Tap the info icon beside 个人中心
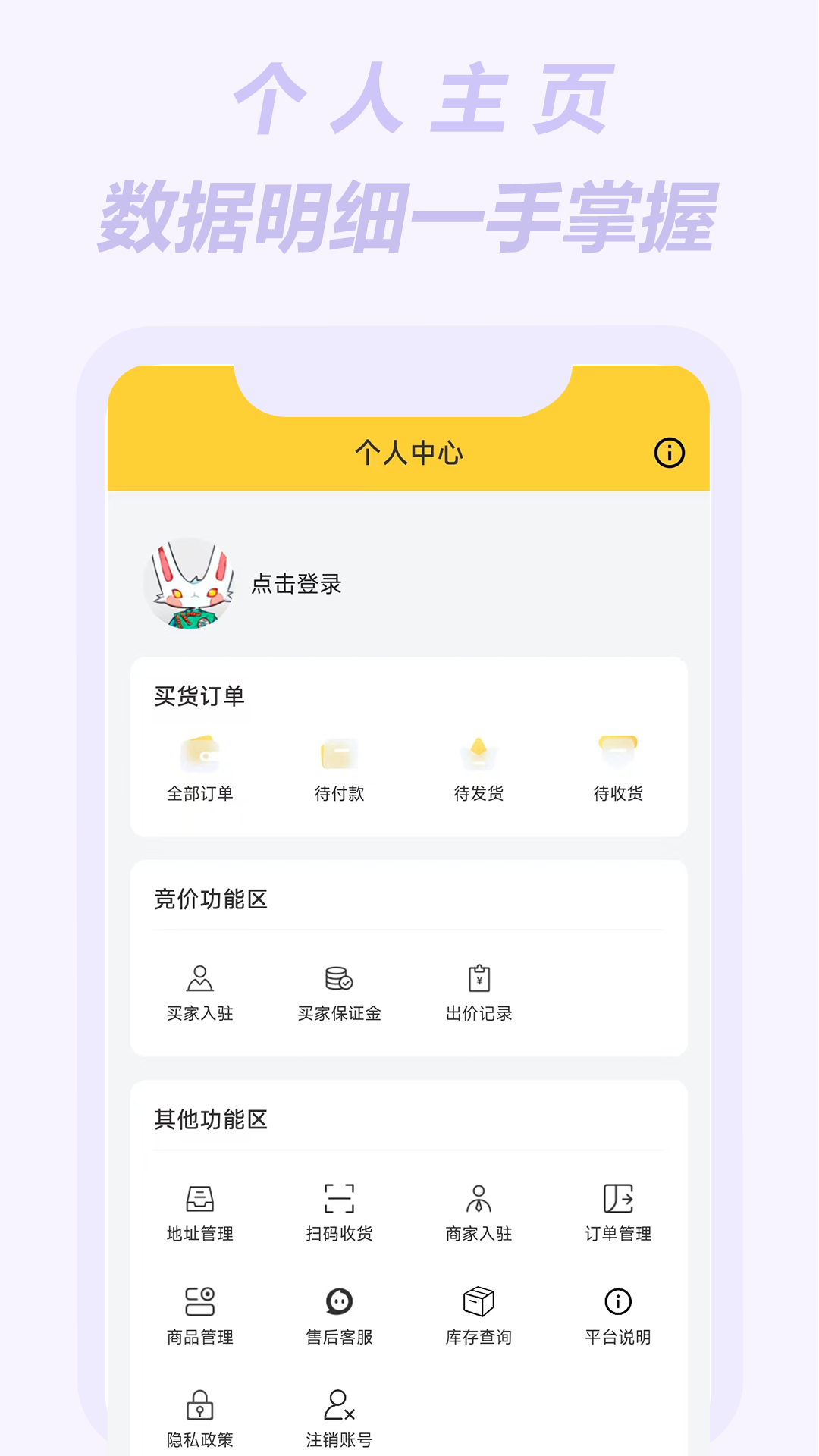Image resolution: width=819 pixels, height=1456 pixels. click(669, 453)
